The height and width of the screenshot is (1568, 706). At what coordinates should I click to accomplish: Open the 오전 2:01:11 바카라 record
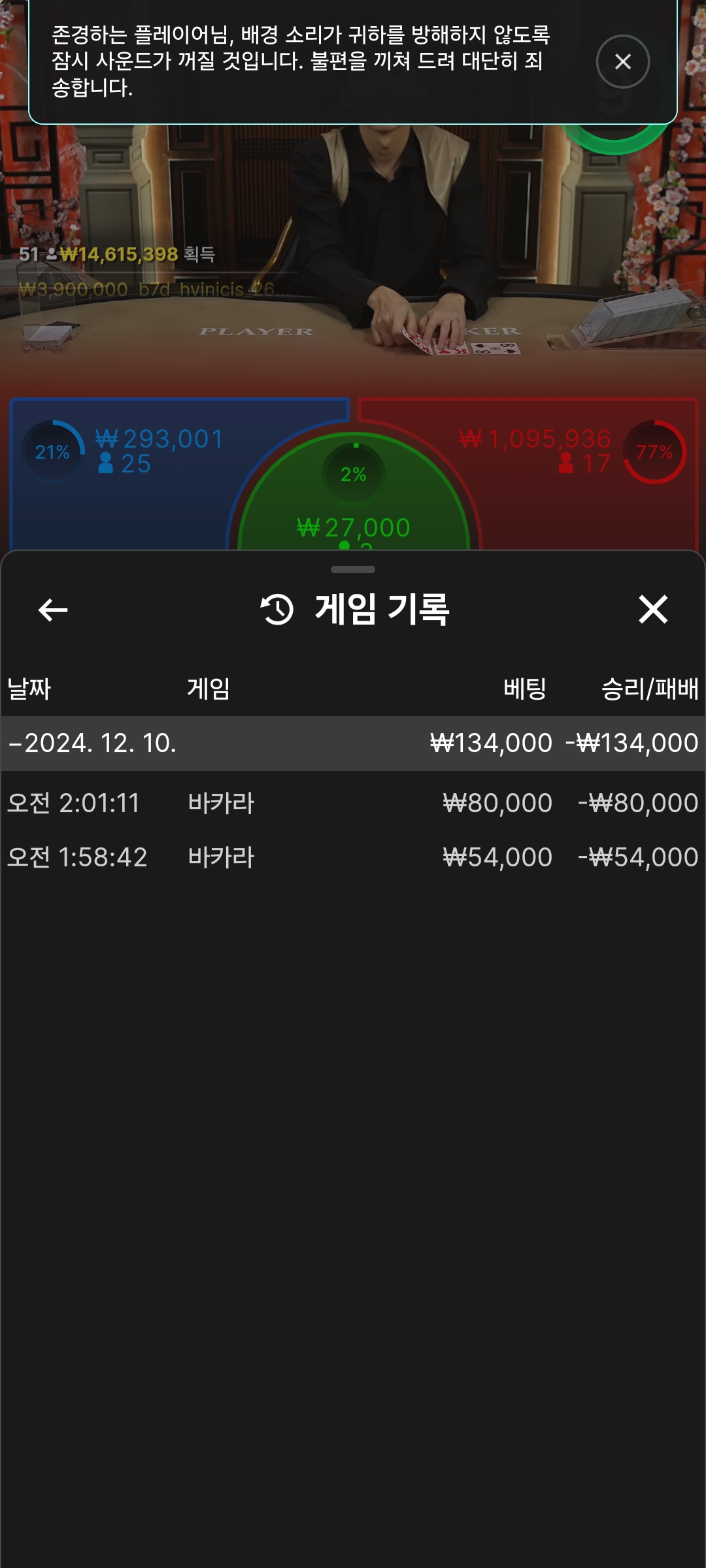coord(353,803)
